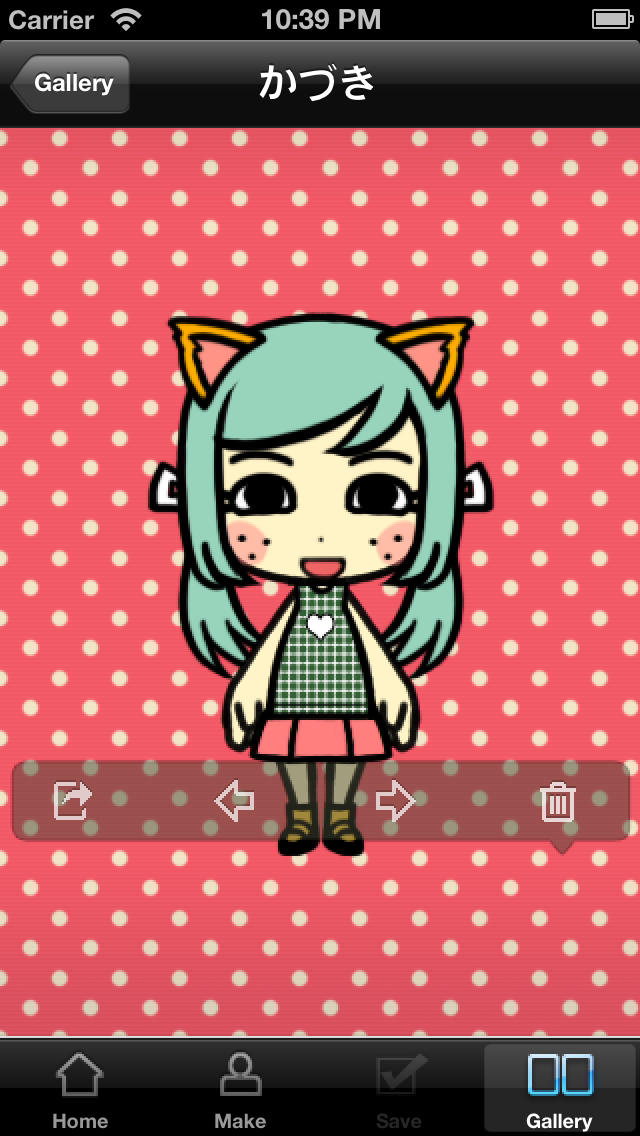The height and width of the screenshot is (1136, 640).
Task: Switch to the Home tab
Action: point(79,1090)
